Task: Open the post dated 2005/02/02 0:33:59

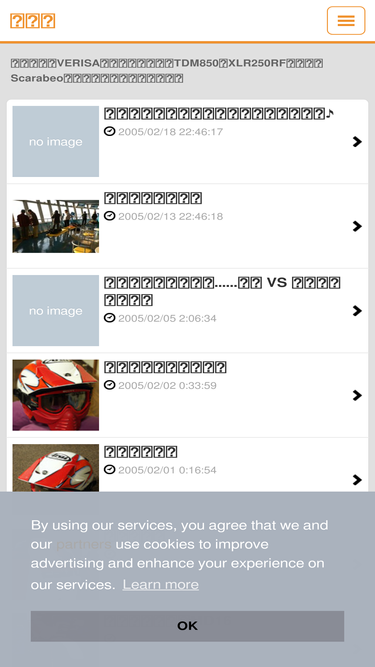Action: 188,395
